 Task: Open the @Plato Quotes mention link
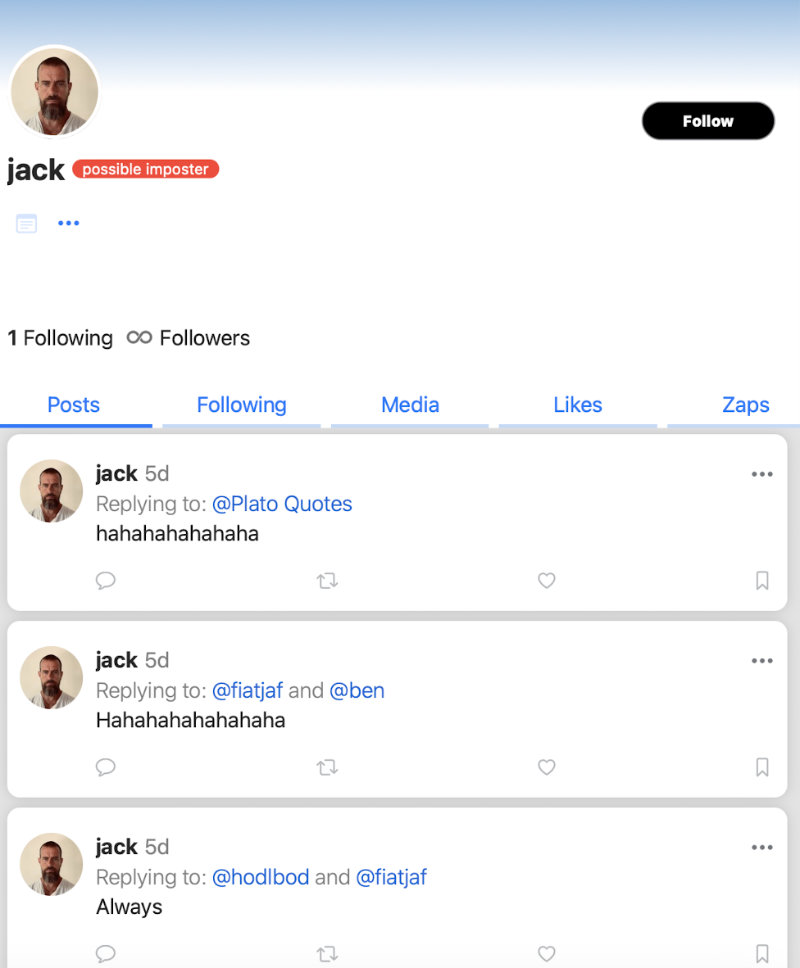tap(282, 504)
